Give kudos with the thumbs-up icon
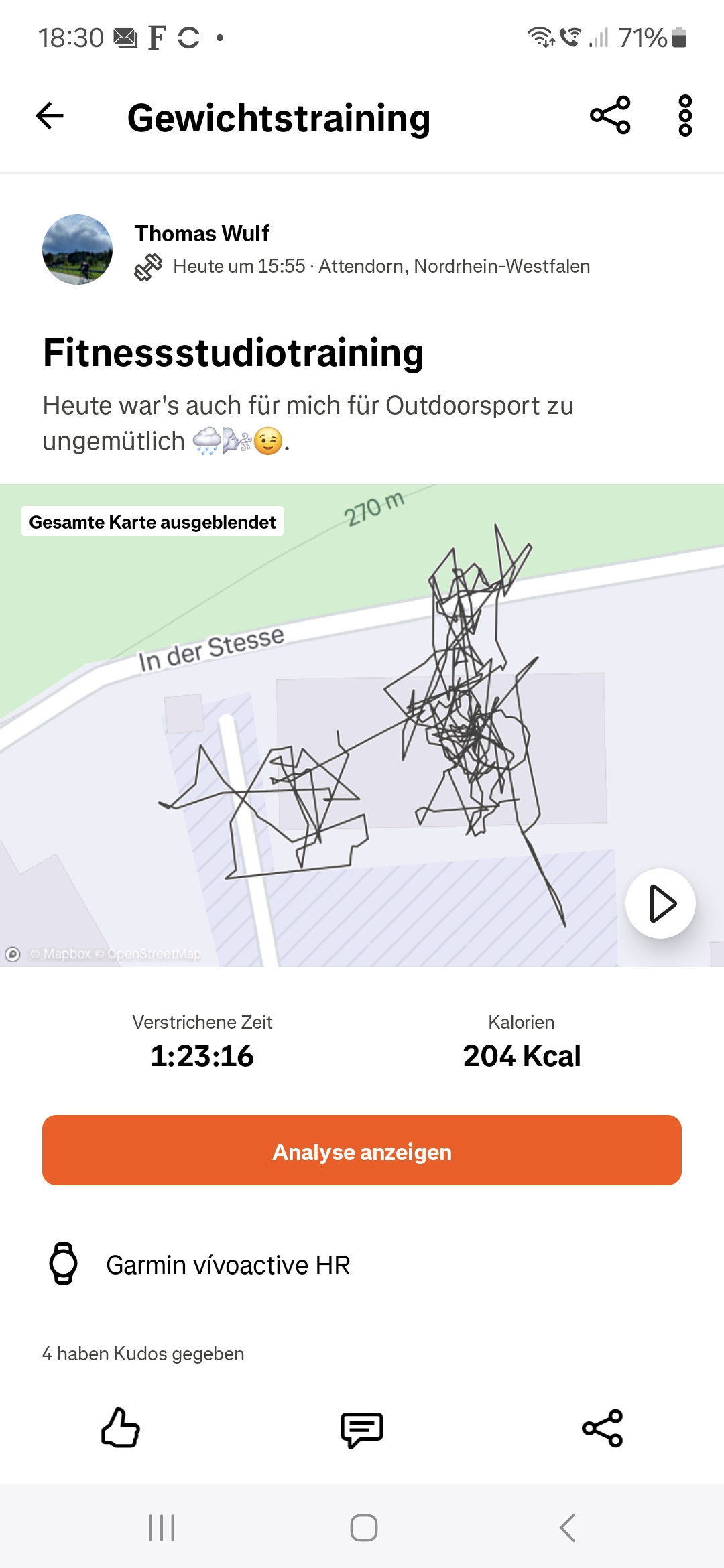The width and height of the screenshot is (724, 1568). pos(121,1427)
